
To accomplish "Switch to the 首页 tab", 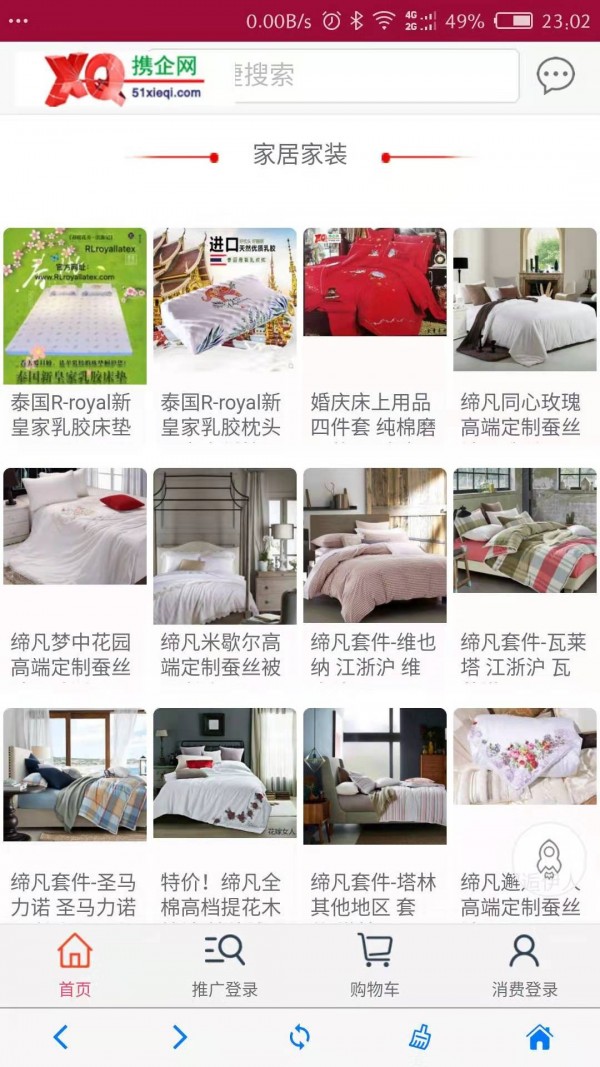I will [x=75, y=965].
